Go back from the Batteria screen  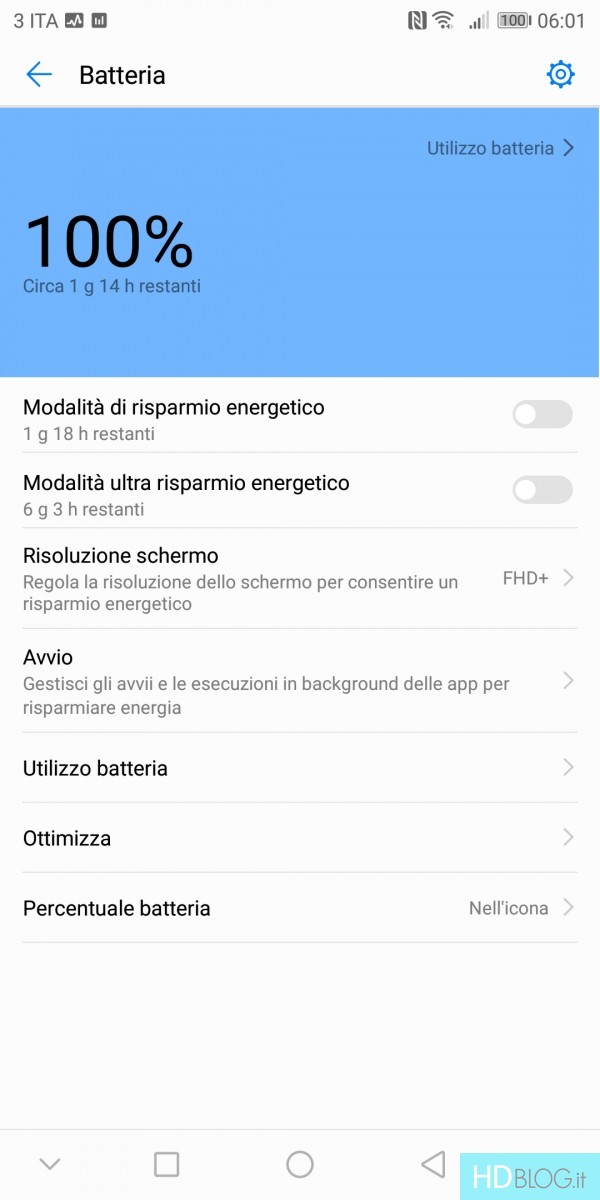39,75
